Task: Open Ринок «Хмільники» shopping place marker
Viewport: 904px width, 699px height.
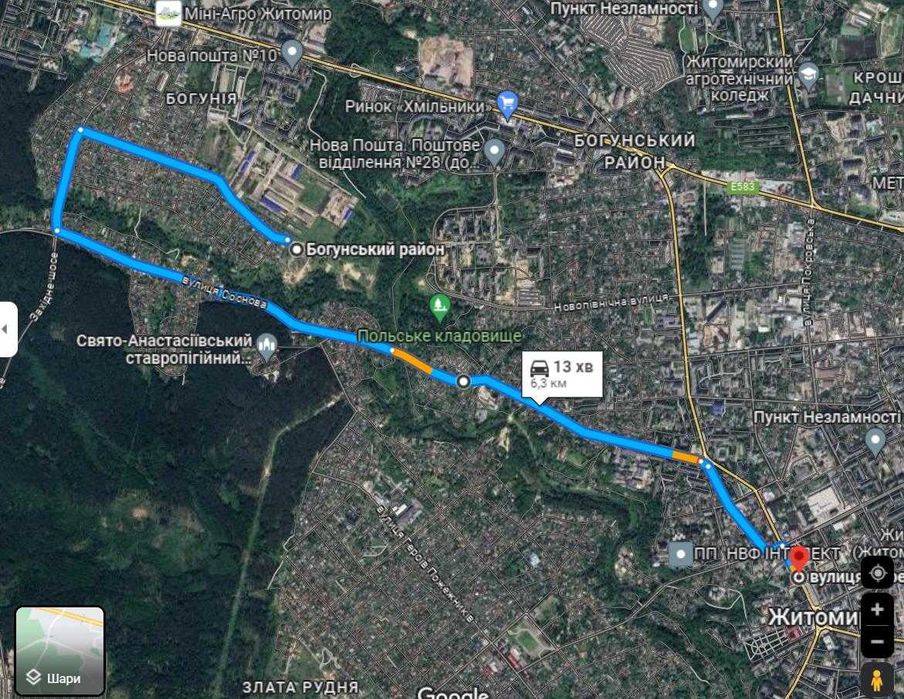Action: click(x=508, y=103)
